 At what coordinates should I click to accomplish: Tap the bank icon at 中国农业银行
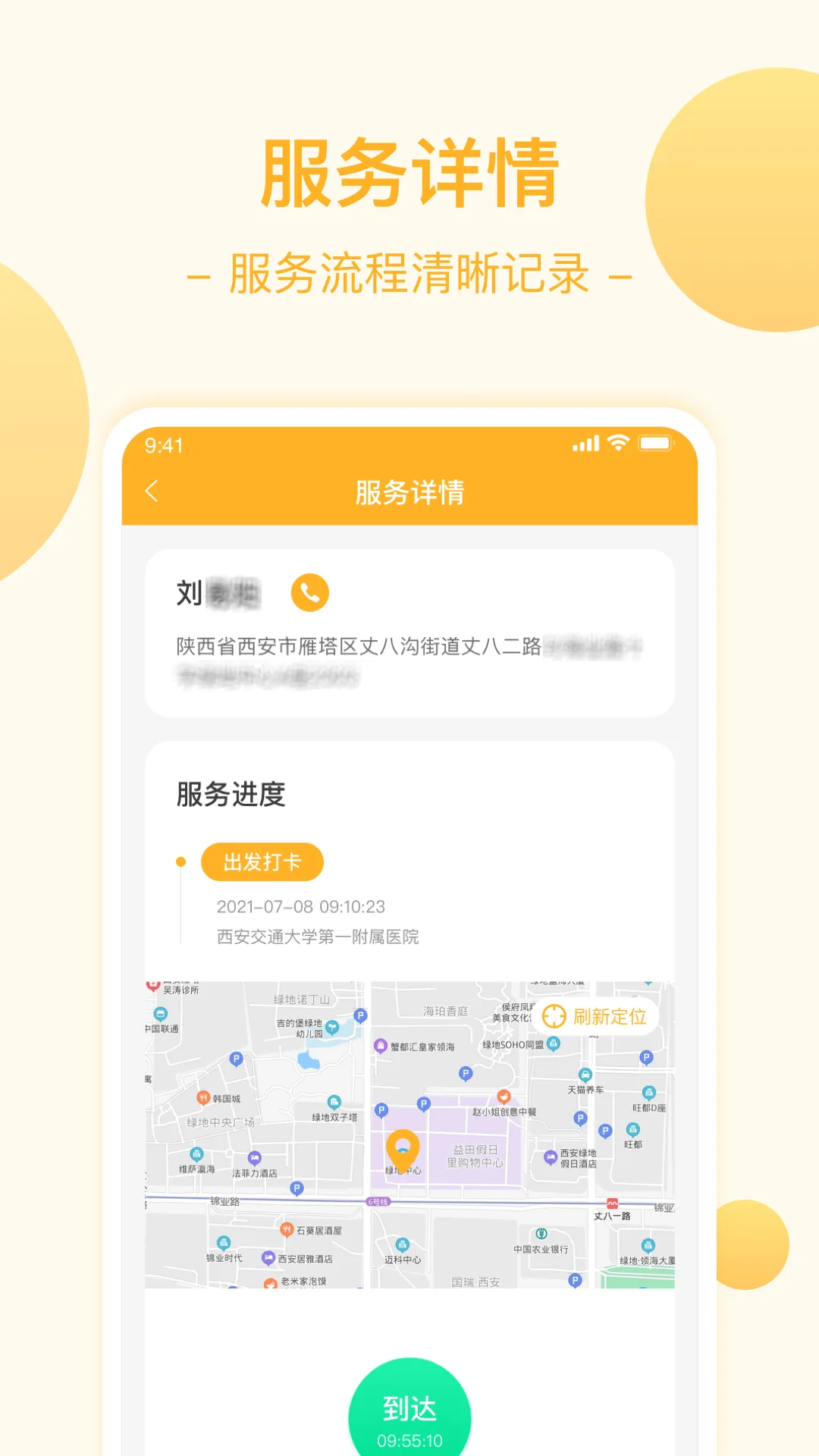[541, 1232]
